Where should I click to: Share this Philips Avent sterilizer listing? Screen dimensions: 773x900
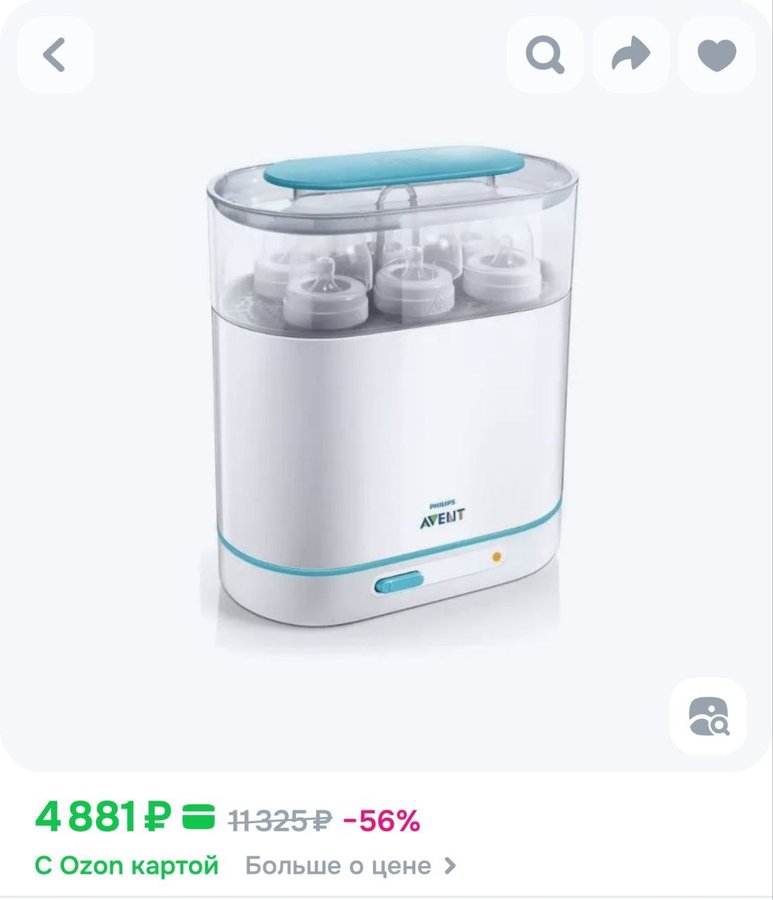[631, 55]
